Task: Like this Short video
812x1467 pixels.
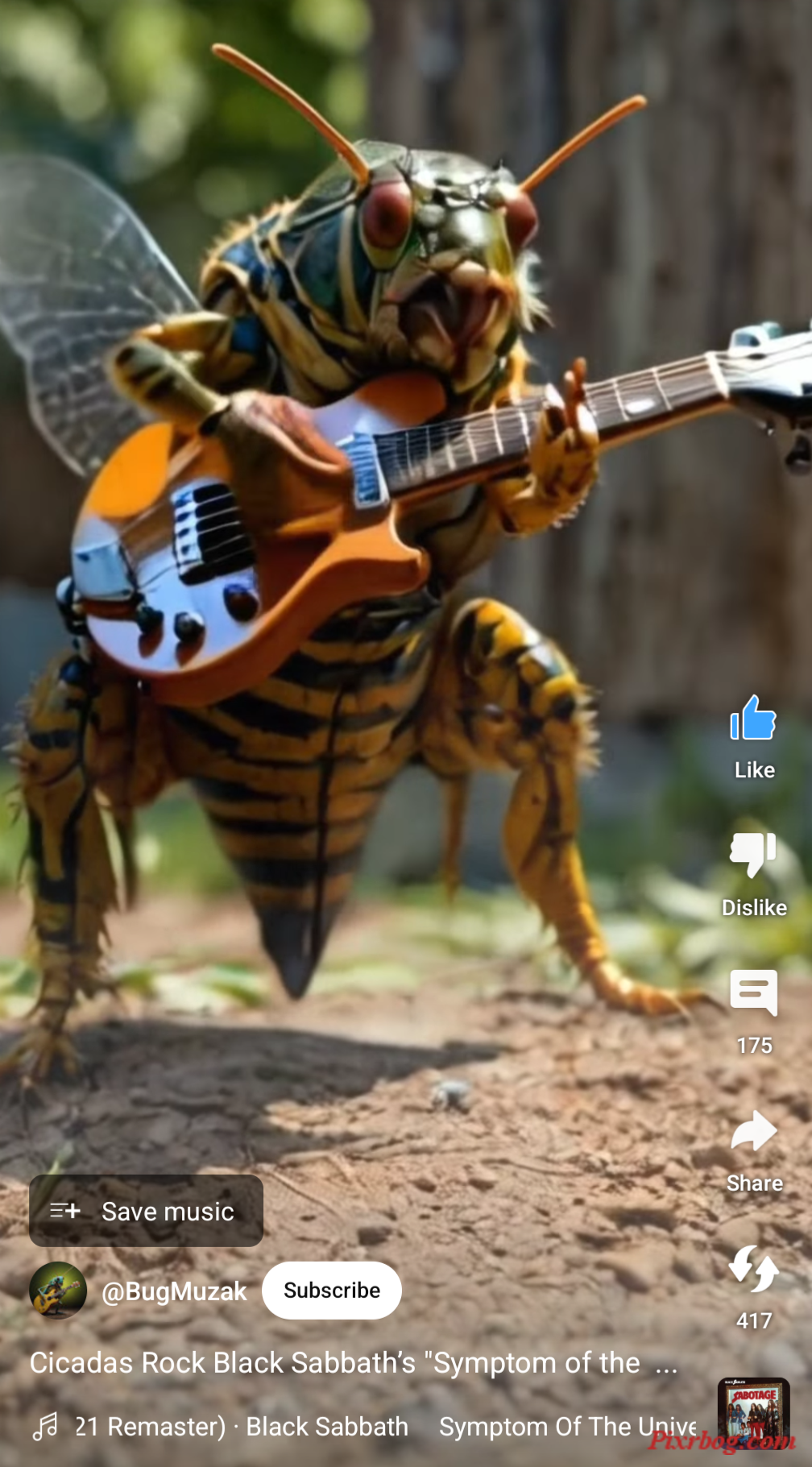Action: pyautogui.click(x=753, y=719)
